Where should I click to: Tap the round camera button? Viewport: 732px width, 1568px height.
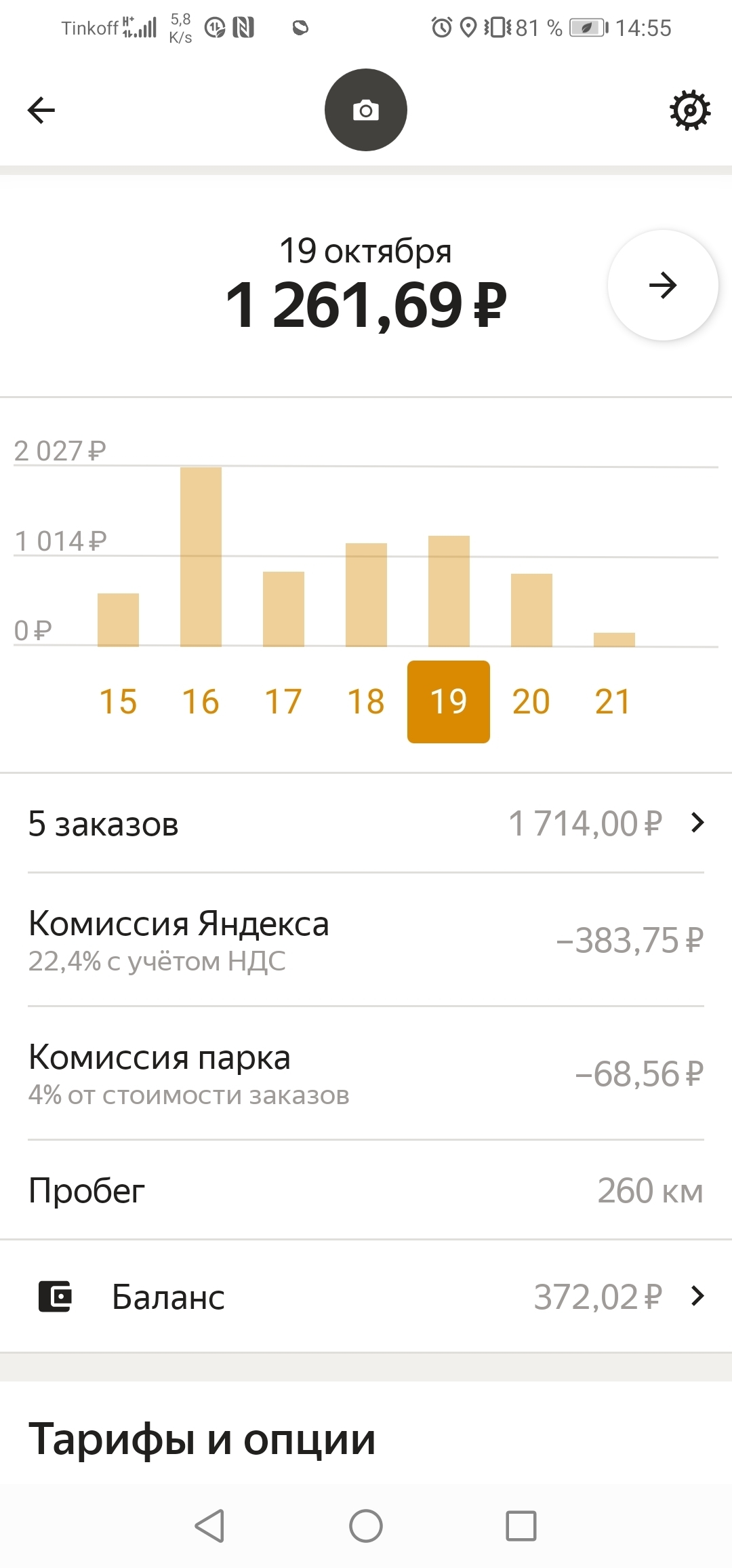366,110
